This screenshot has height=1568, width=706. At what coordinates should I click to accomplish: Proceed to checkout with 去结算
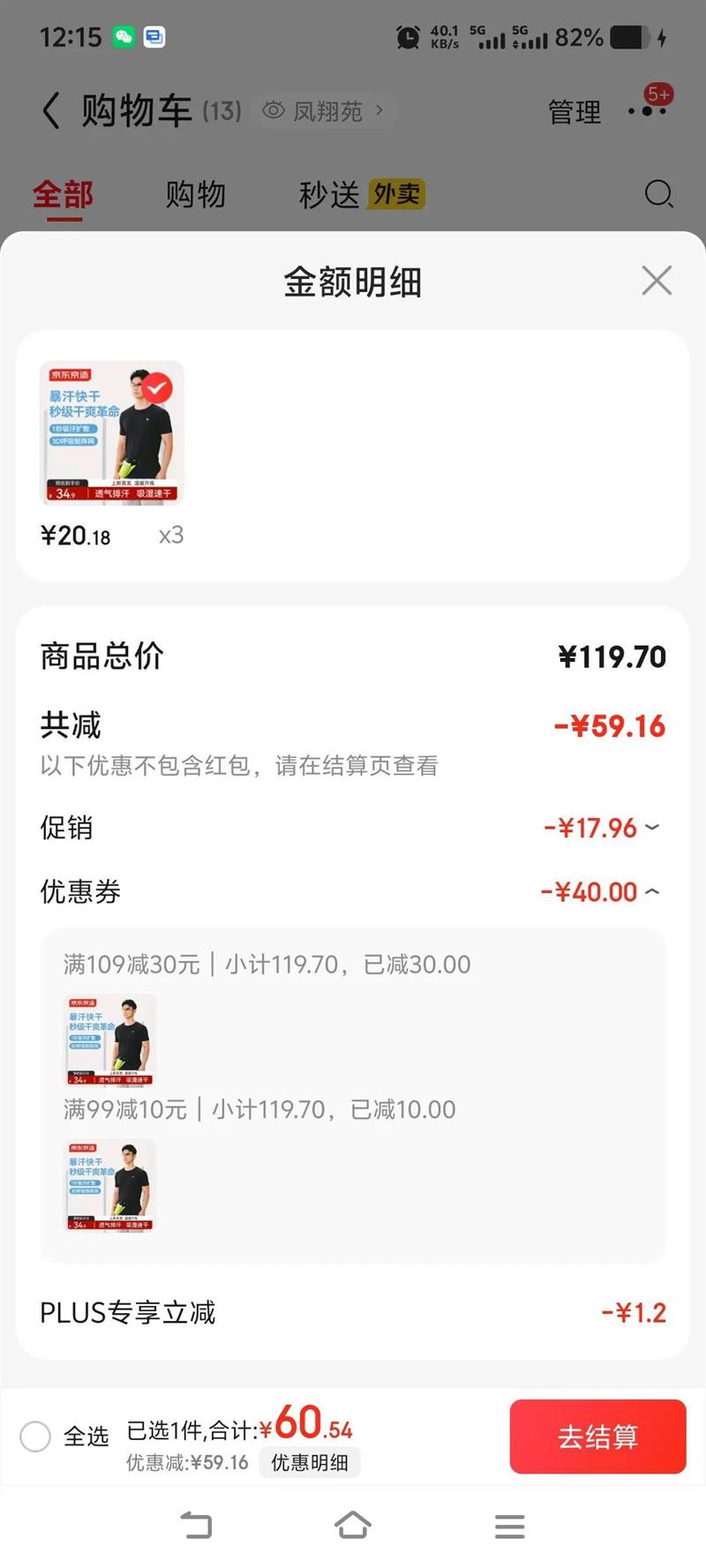[x=597, y=1437]
